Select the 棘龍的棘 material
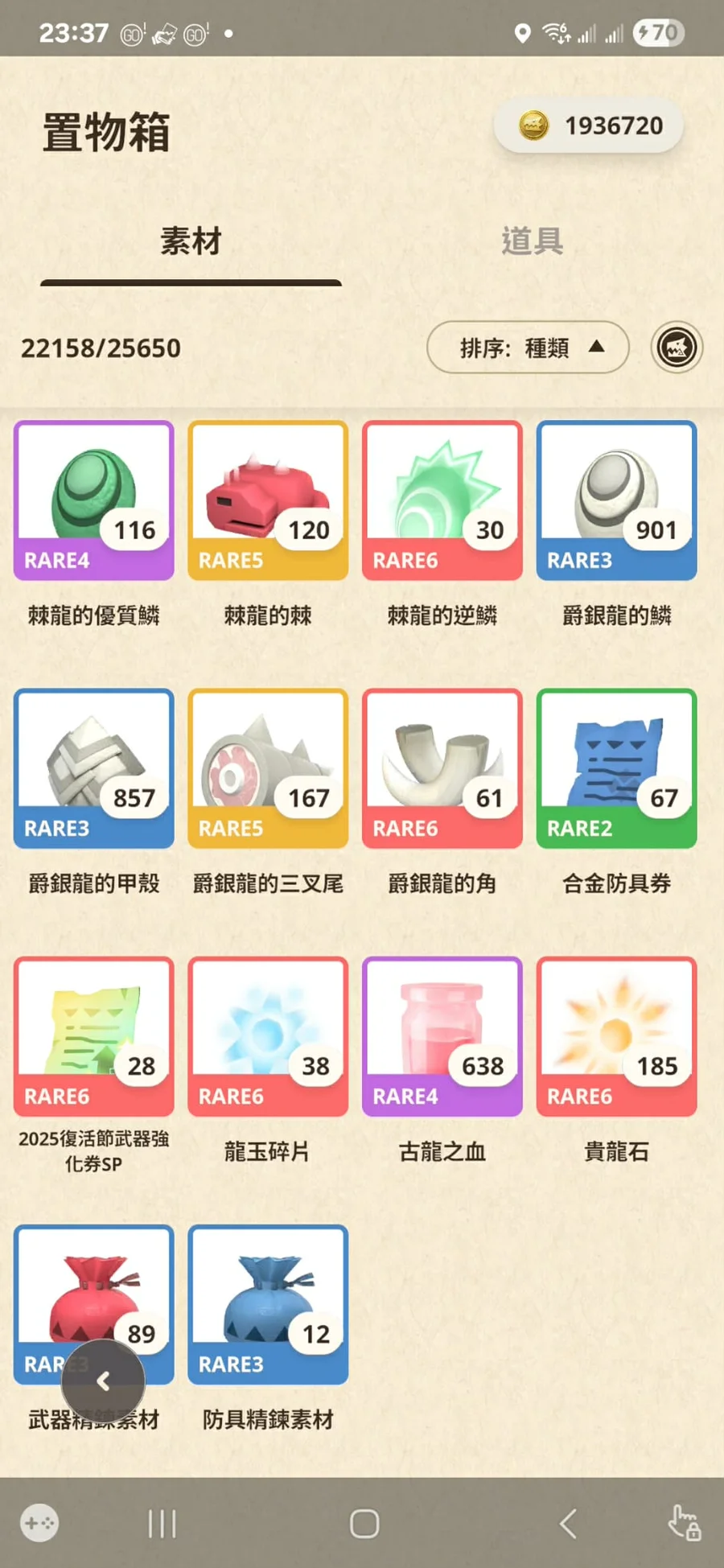 [268, 500]
